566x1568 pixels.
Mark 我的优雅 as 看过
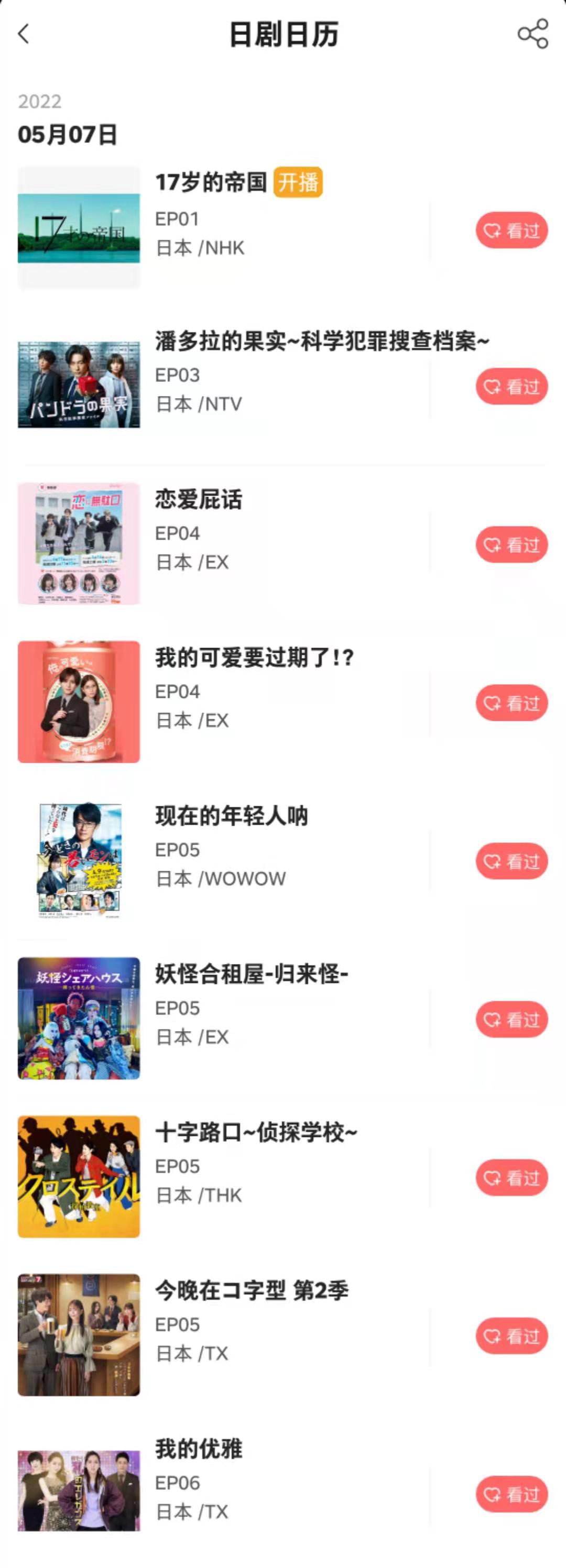click(x=511, y=1494)
